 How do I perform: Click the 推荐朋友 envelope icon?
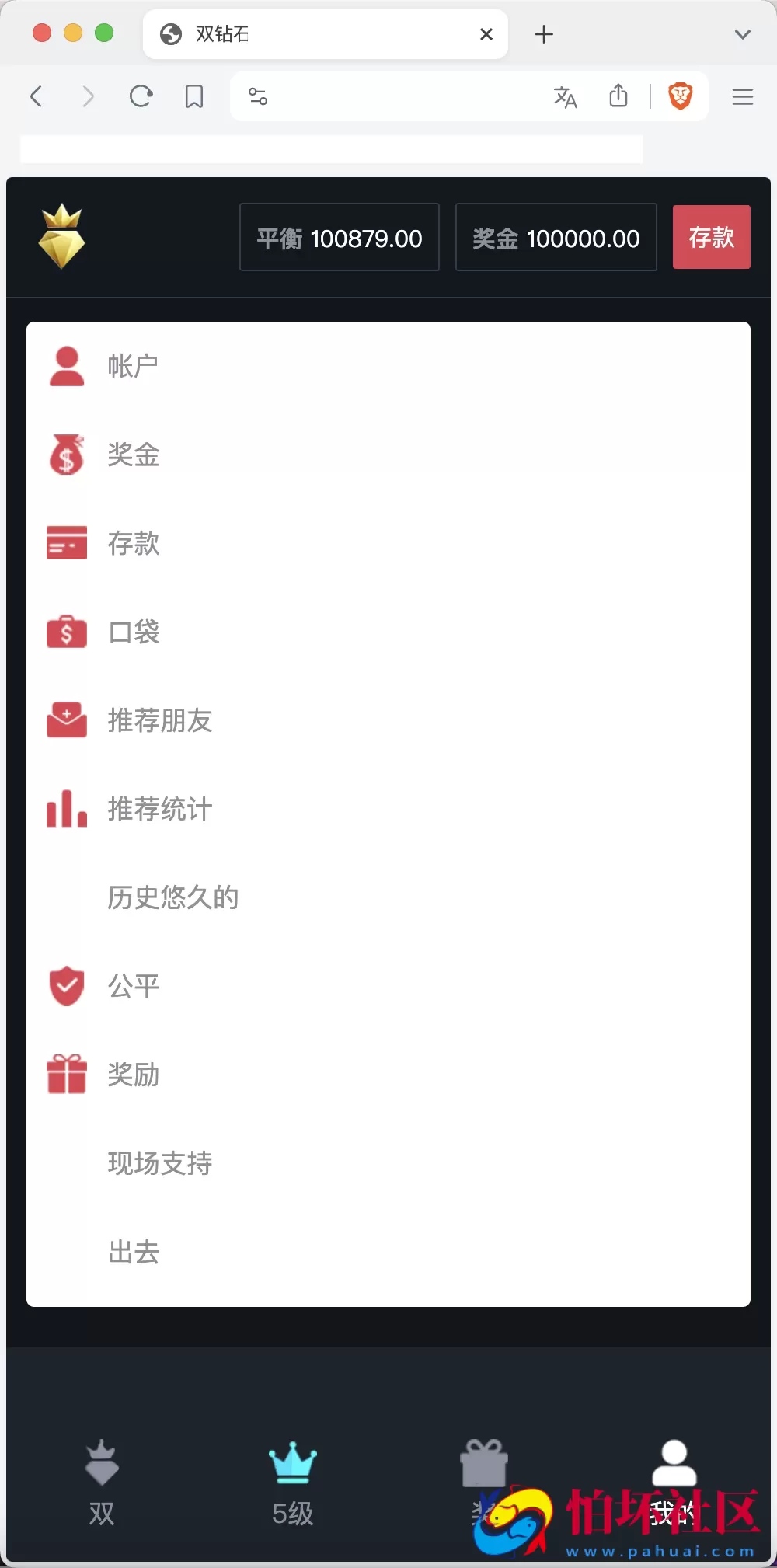point(66,720)
